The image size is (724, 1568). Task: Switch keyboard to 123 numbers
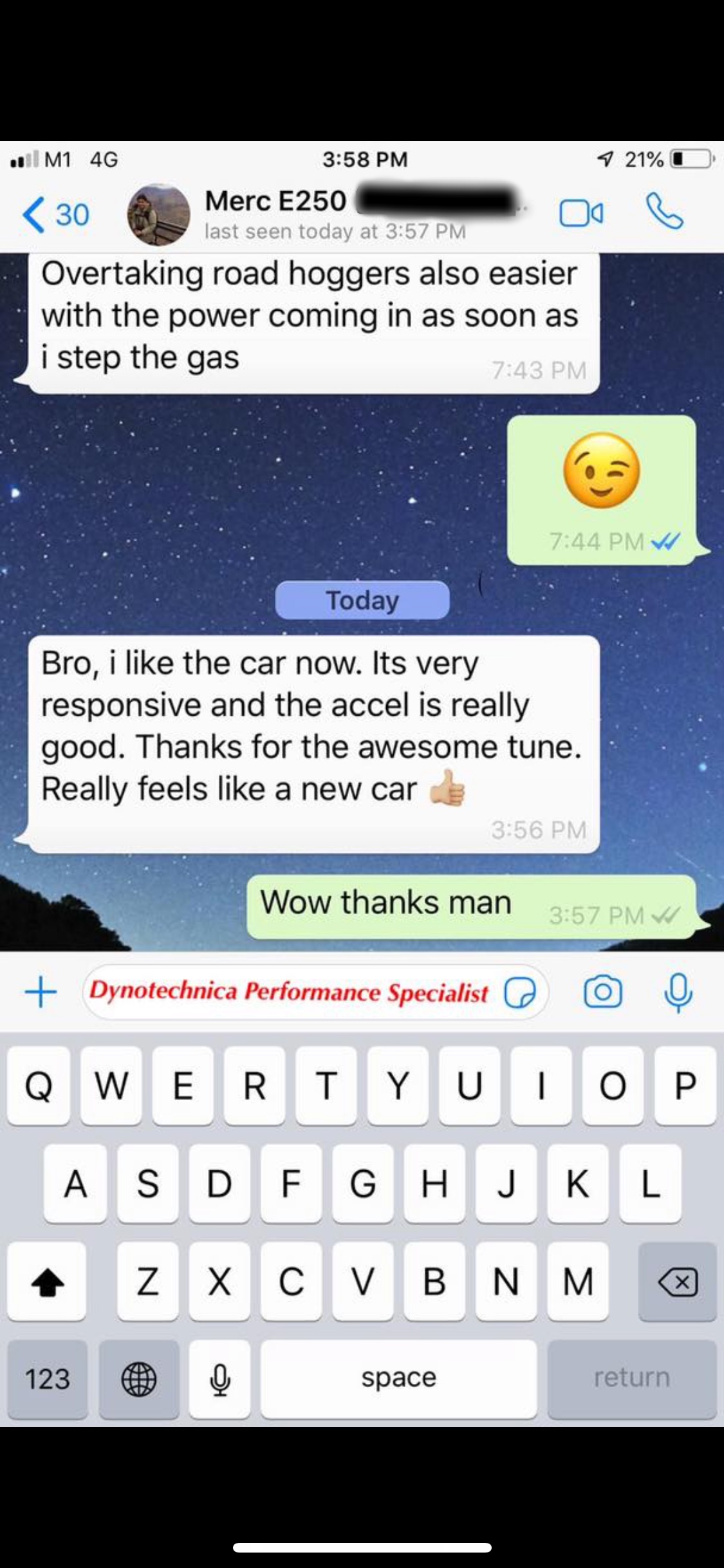pyautogui.click(x=48, y=1379)
